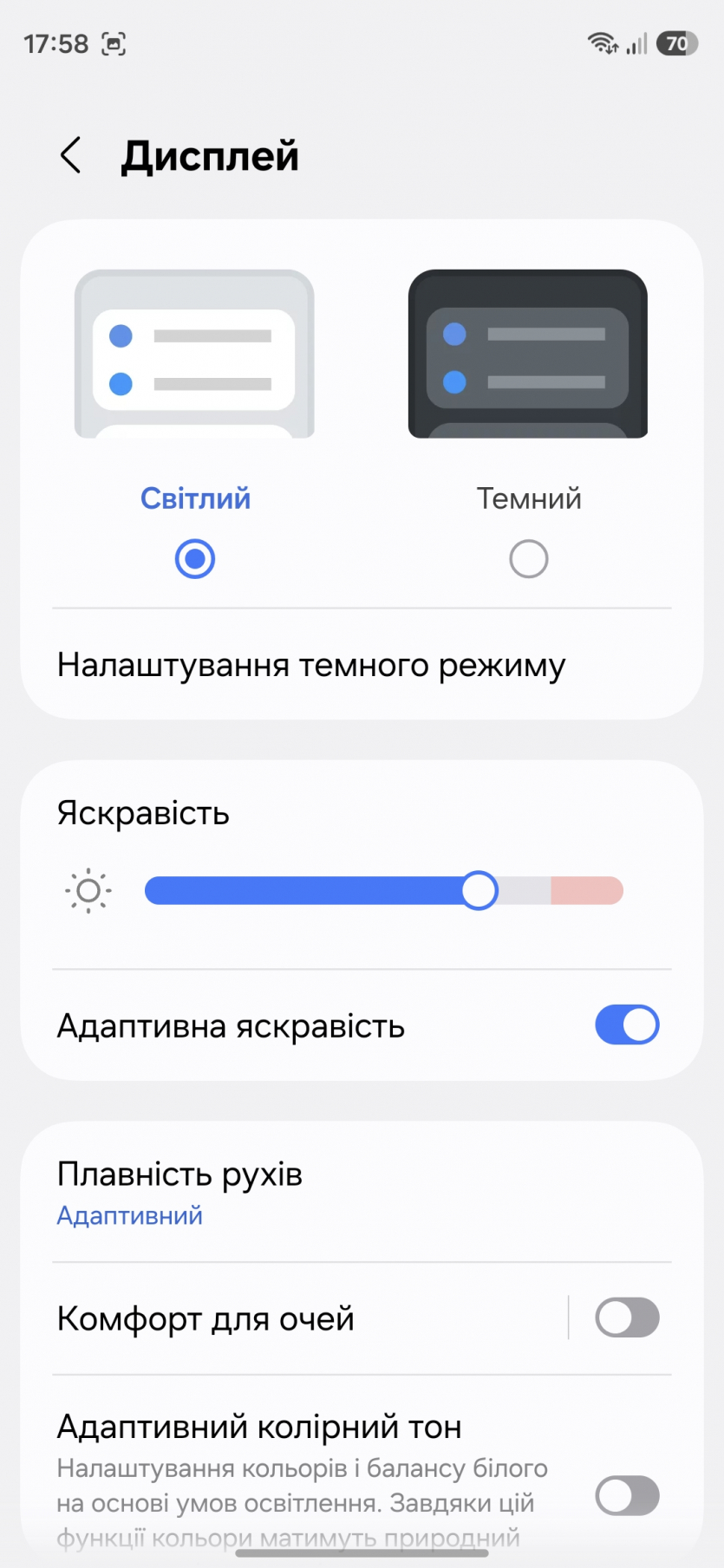Screen dimensions: 724x1568
Task: Select the Темний theme radio button
Action: [528, 559]
